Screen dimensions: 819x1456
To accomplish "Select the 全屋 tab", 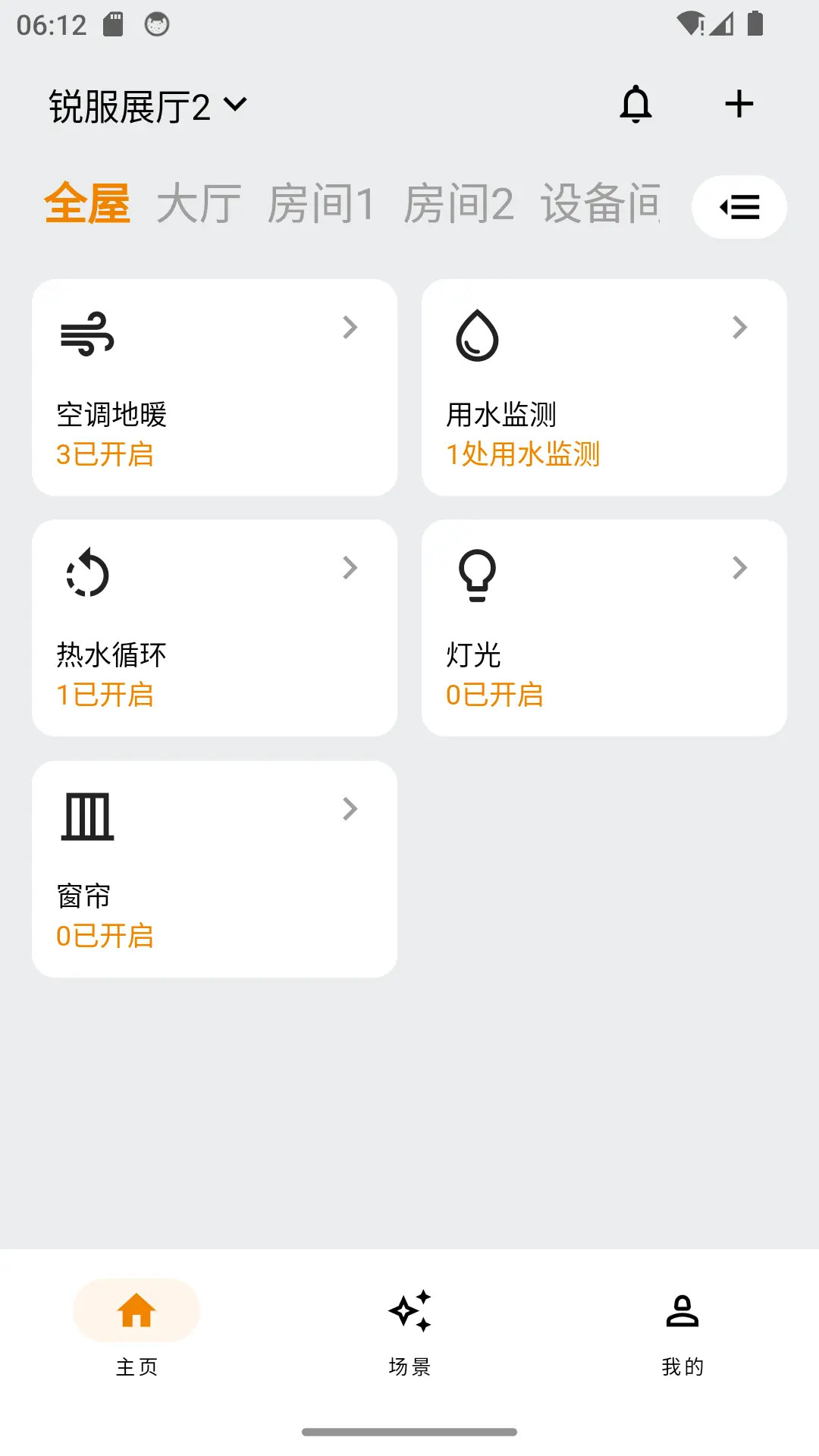I will [x=88, y=203].
